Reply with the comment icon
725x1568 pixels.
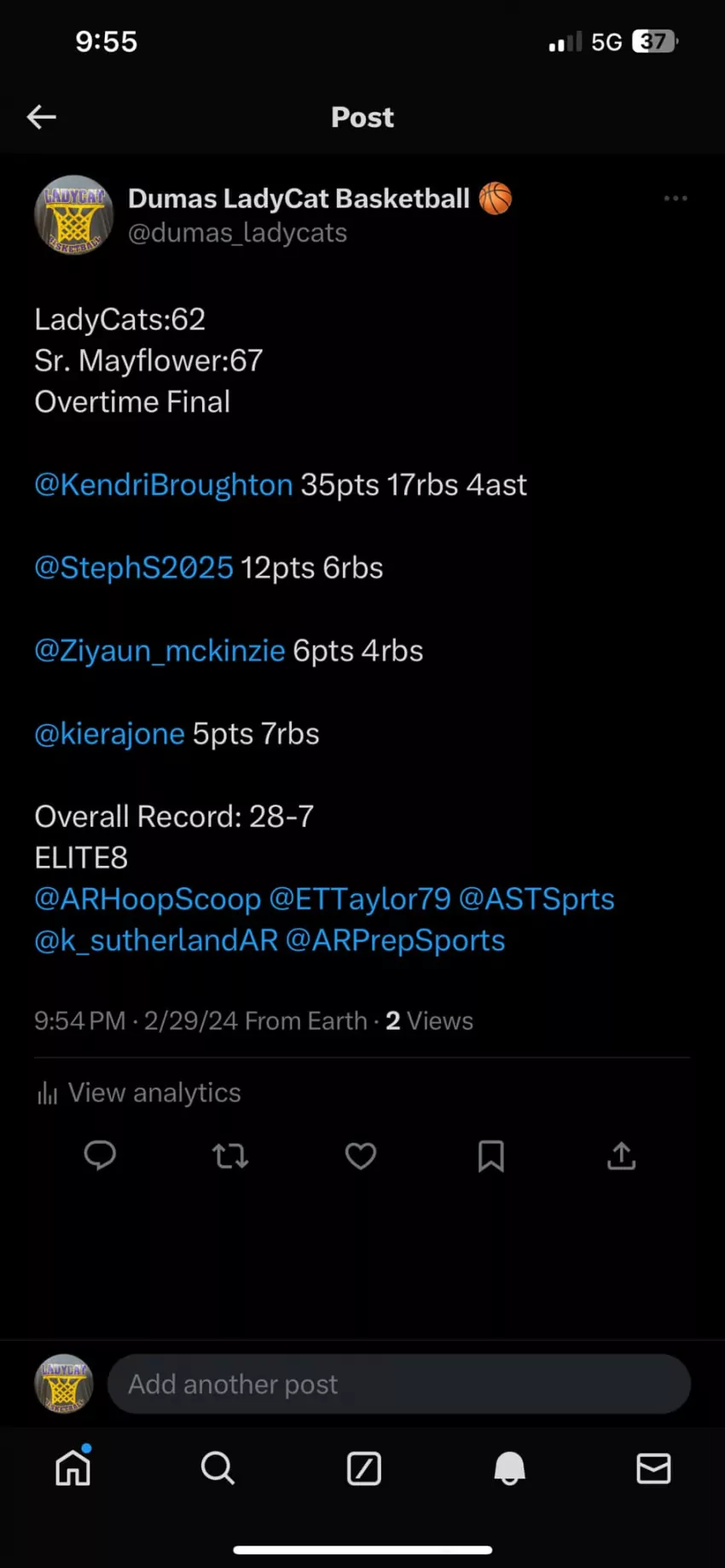(100, 1156)
